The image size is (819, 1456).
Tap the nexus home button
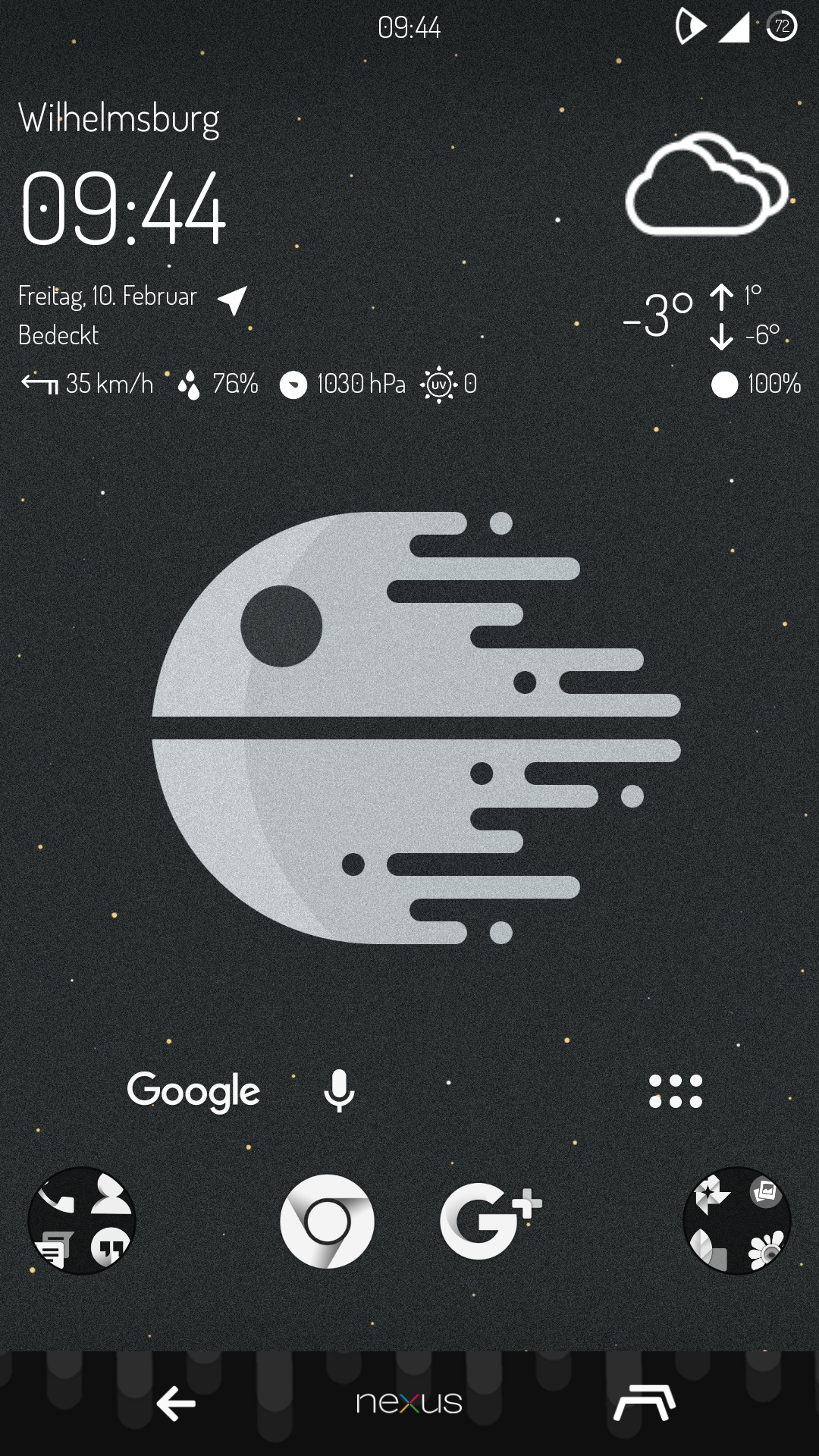pyautogui.click(x=409, y=1403)
